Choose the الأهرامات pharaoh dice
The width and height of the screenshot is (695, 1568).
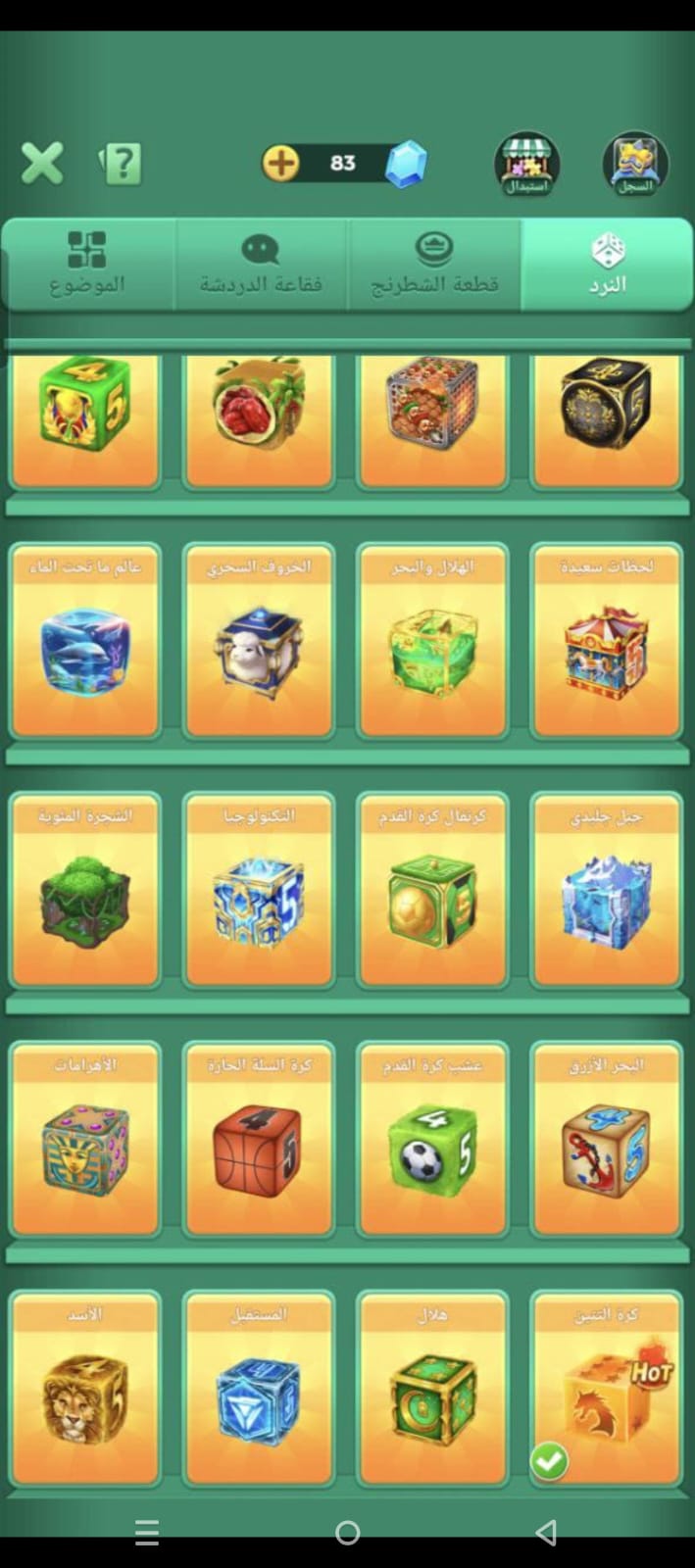coord(84,1141)
